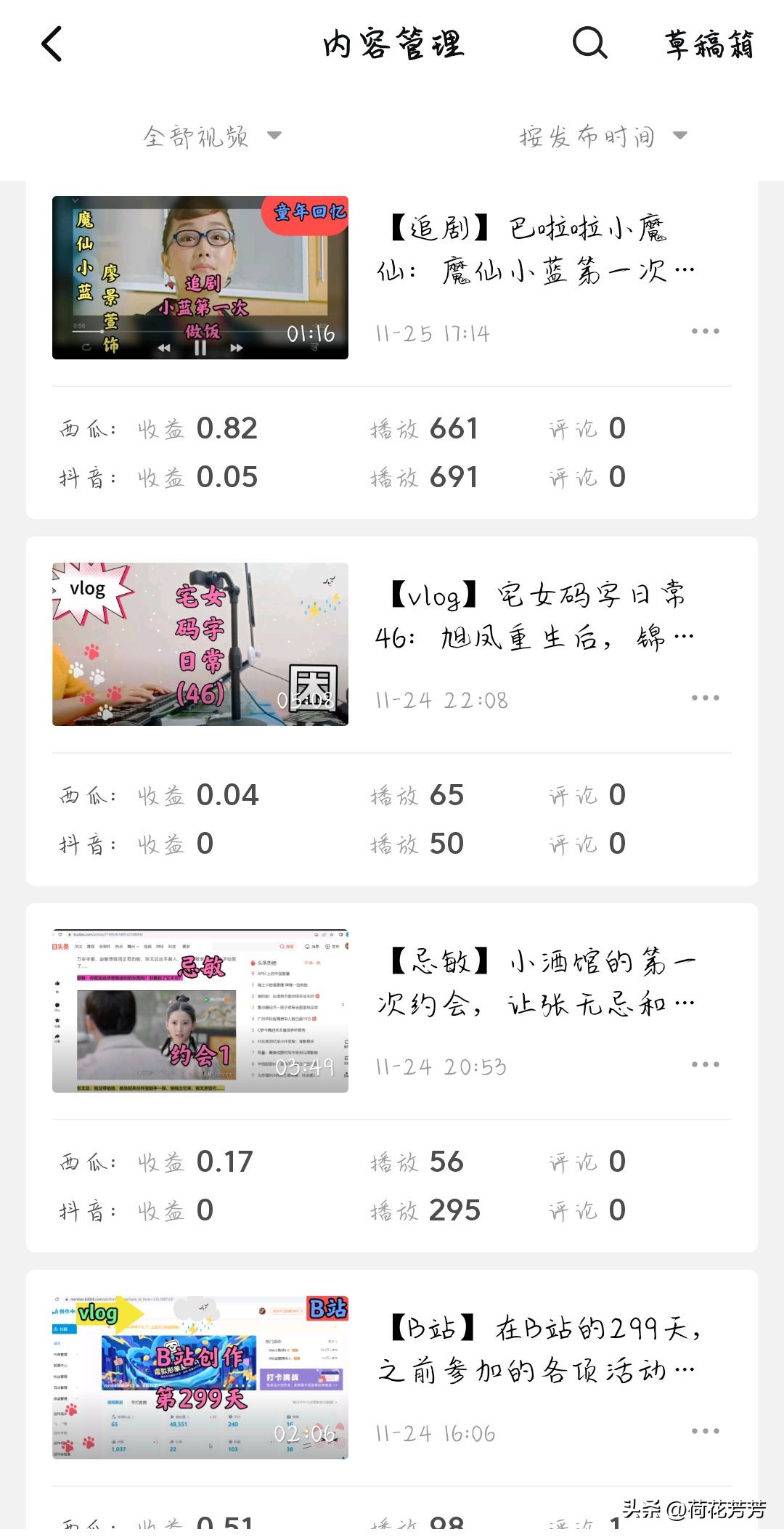Open the 草稿箱 draft box

(709, 45)
